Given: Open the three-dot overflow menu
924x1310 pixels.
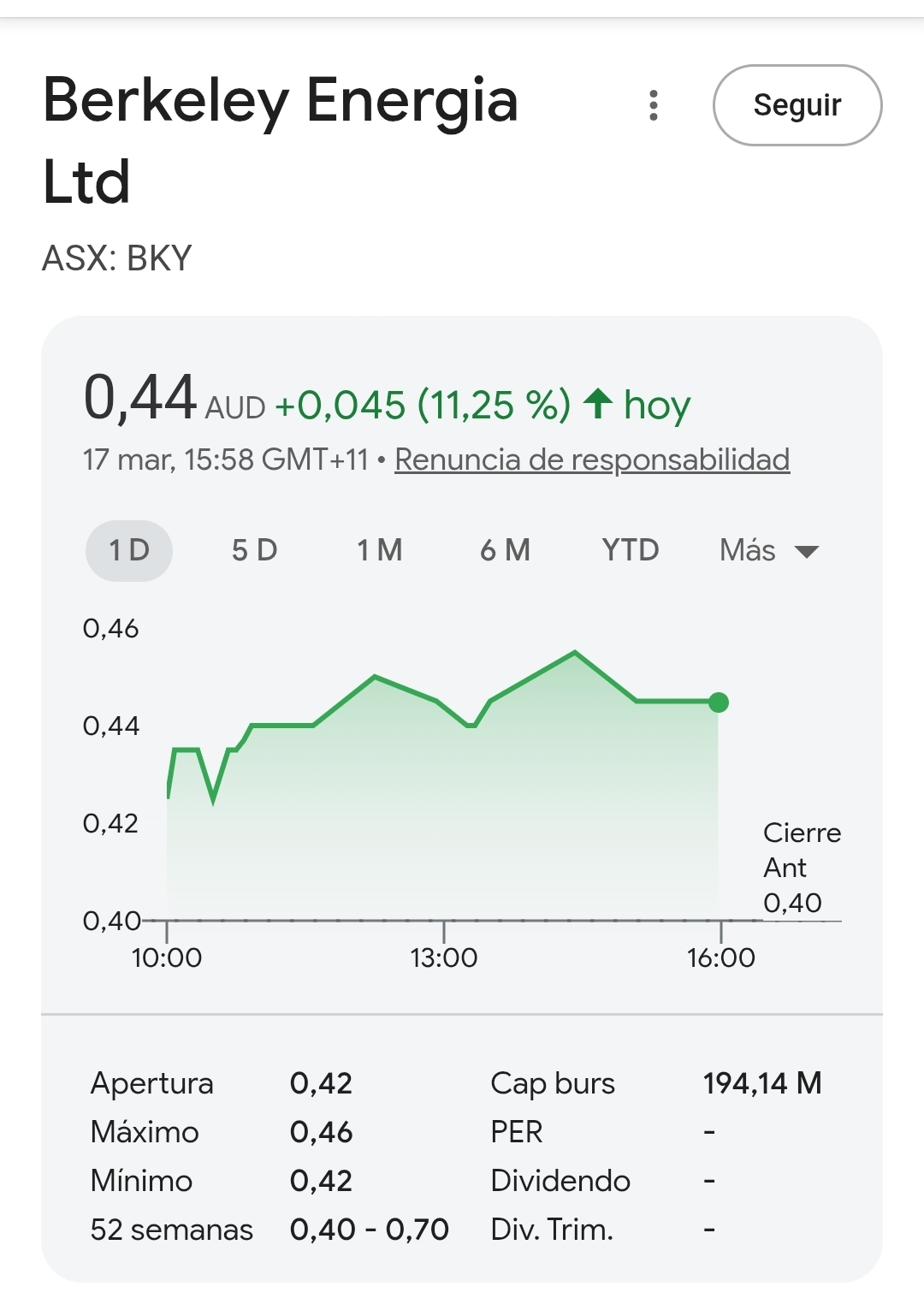Looking at the screenshot, I should [654, 105].
